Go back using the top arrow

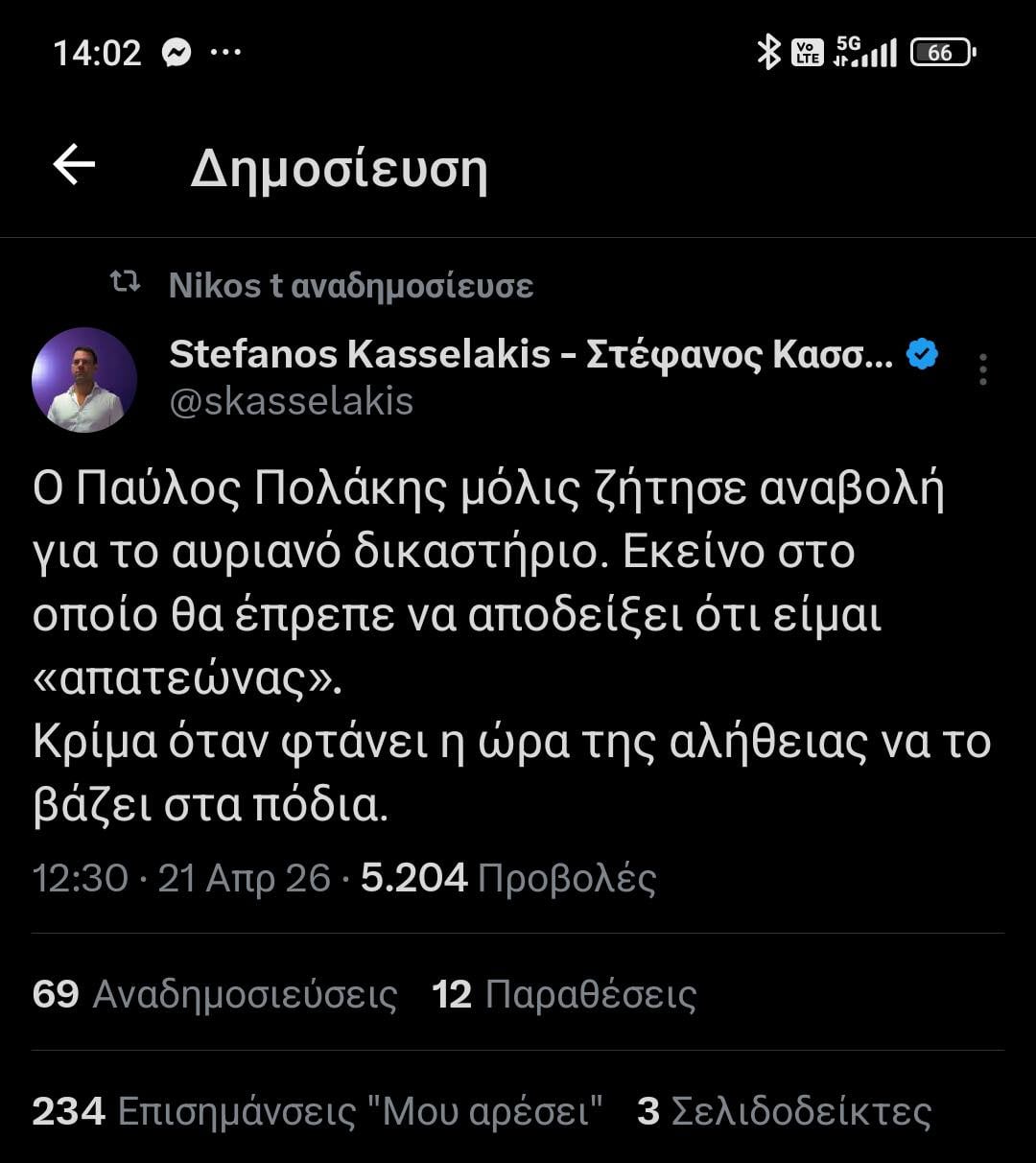tap(74, 165)
